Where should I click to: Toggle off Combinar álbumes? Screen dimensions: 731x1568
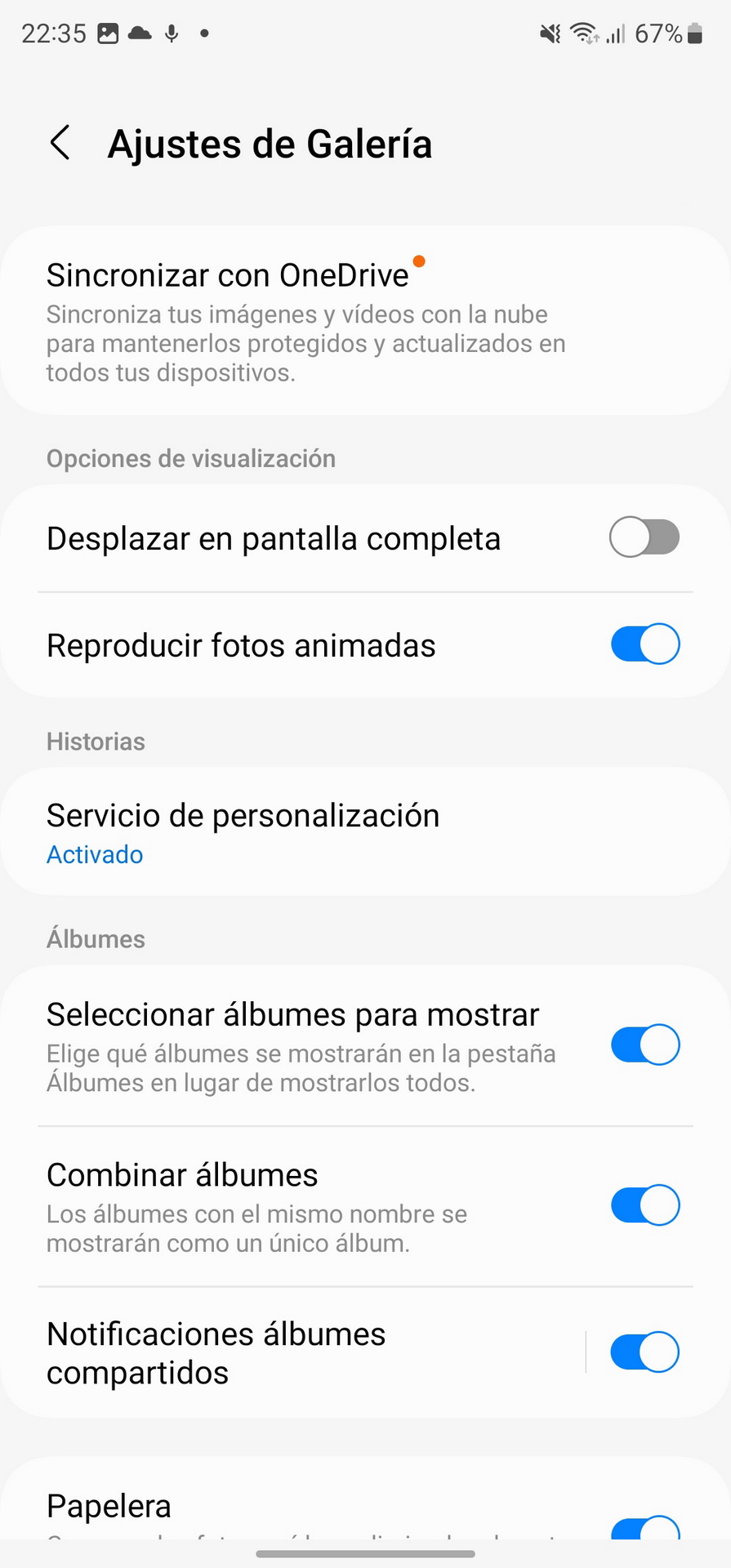pos(644,1205)
